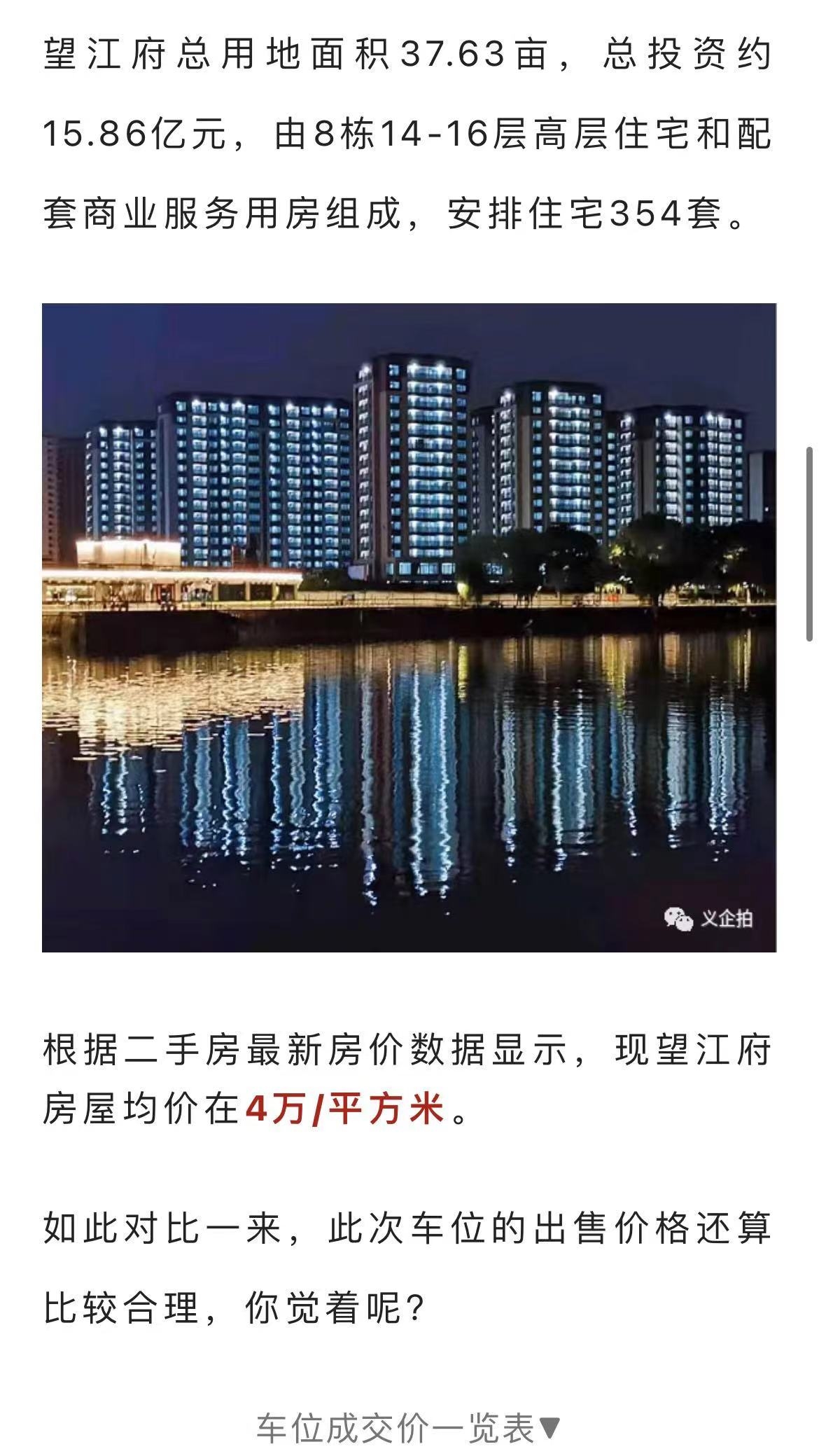Open the night riverside buildings photo

409,627
